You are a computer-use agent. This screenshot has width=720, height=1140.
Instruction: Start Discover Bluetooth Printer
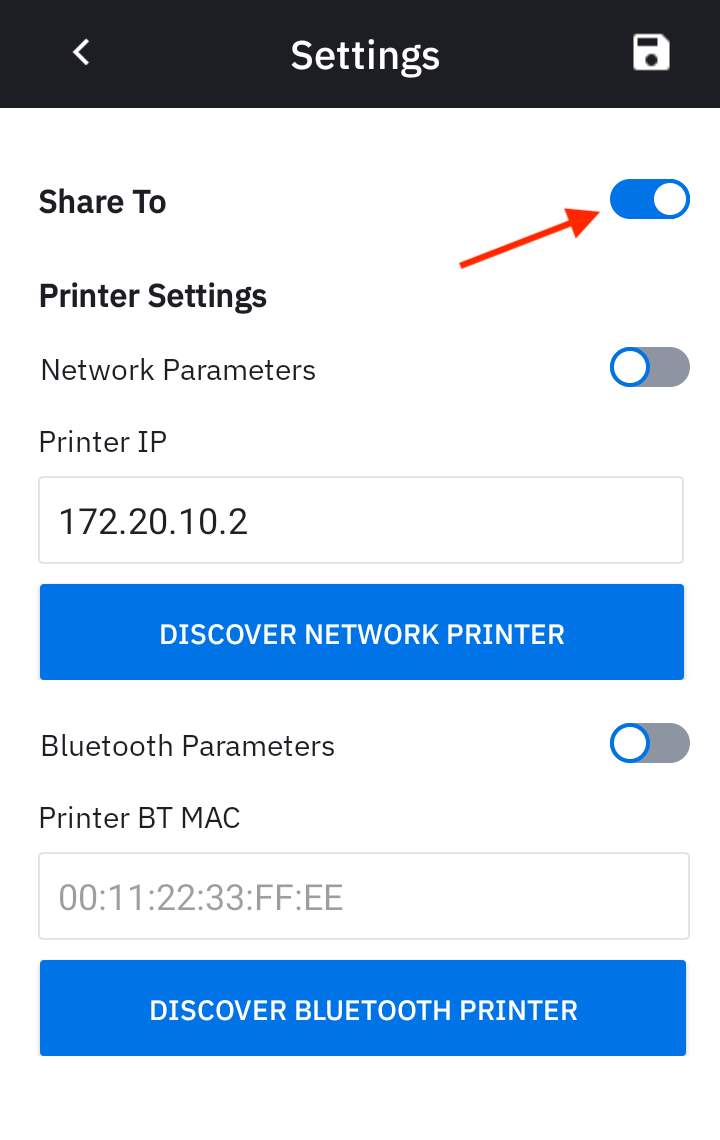tap(363, 1008)
